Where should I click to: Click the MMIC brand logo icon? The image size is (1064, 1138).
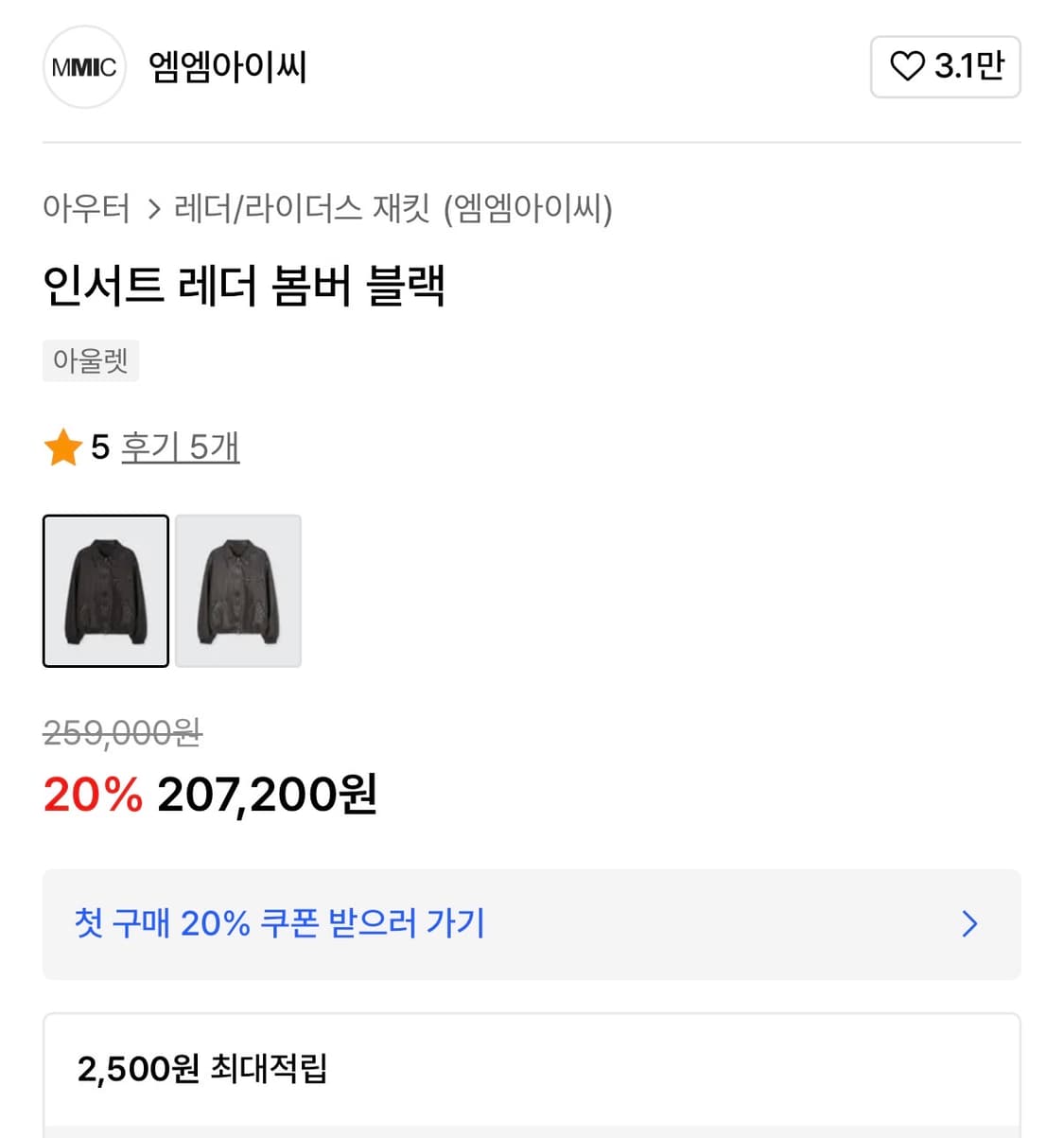[x=83, y=67]
